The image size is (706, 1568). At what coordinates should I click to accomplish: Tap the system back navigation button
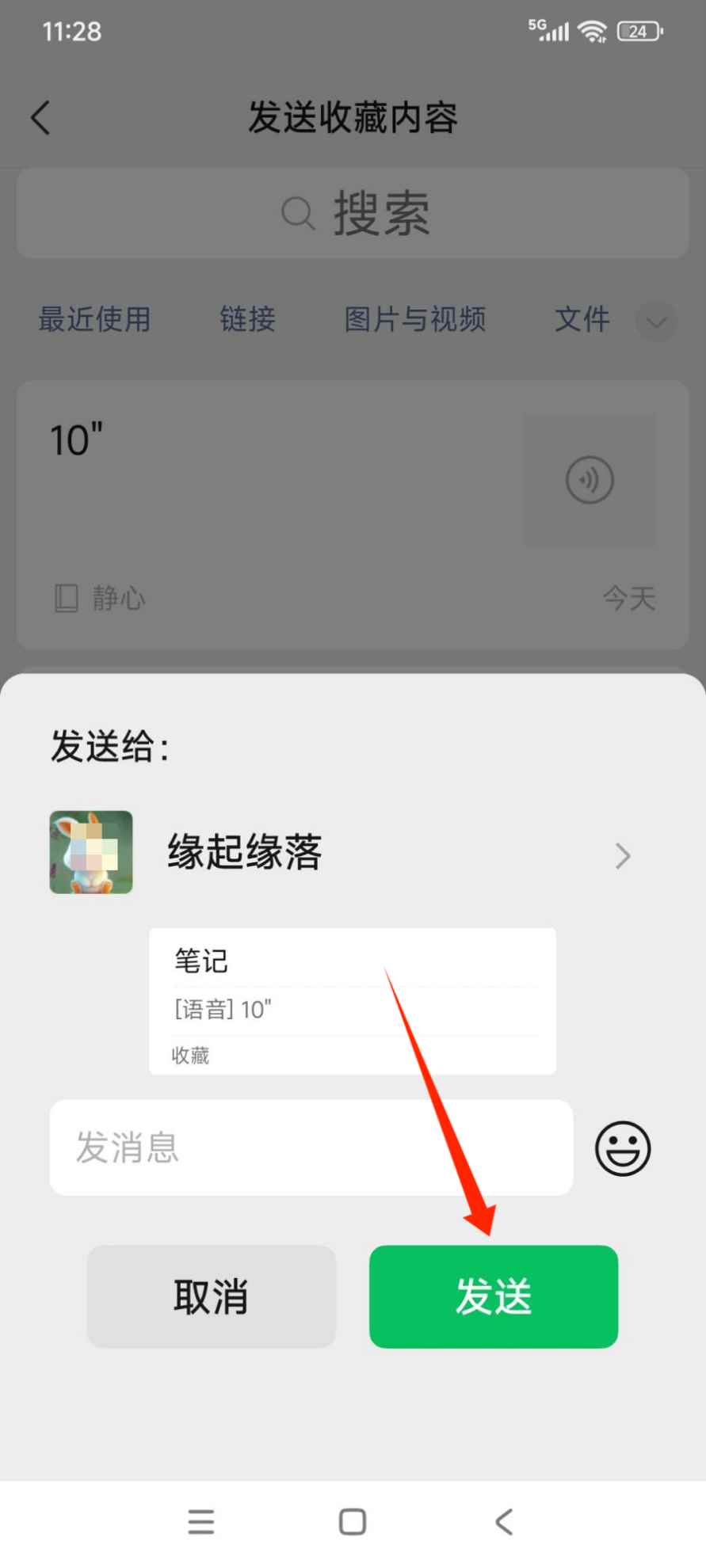point(504,1522)
